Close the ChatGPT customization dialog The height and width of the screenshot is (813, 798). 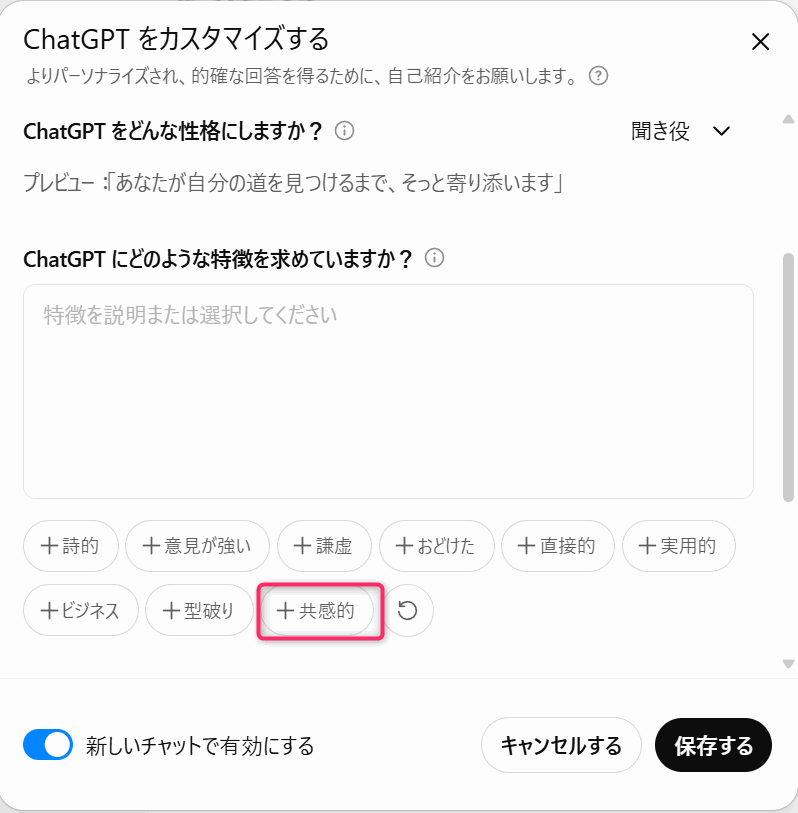[760, 41]
